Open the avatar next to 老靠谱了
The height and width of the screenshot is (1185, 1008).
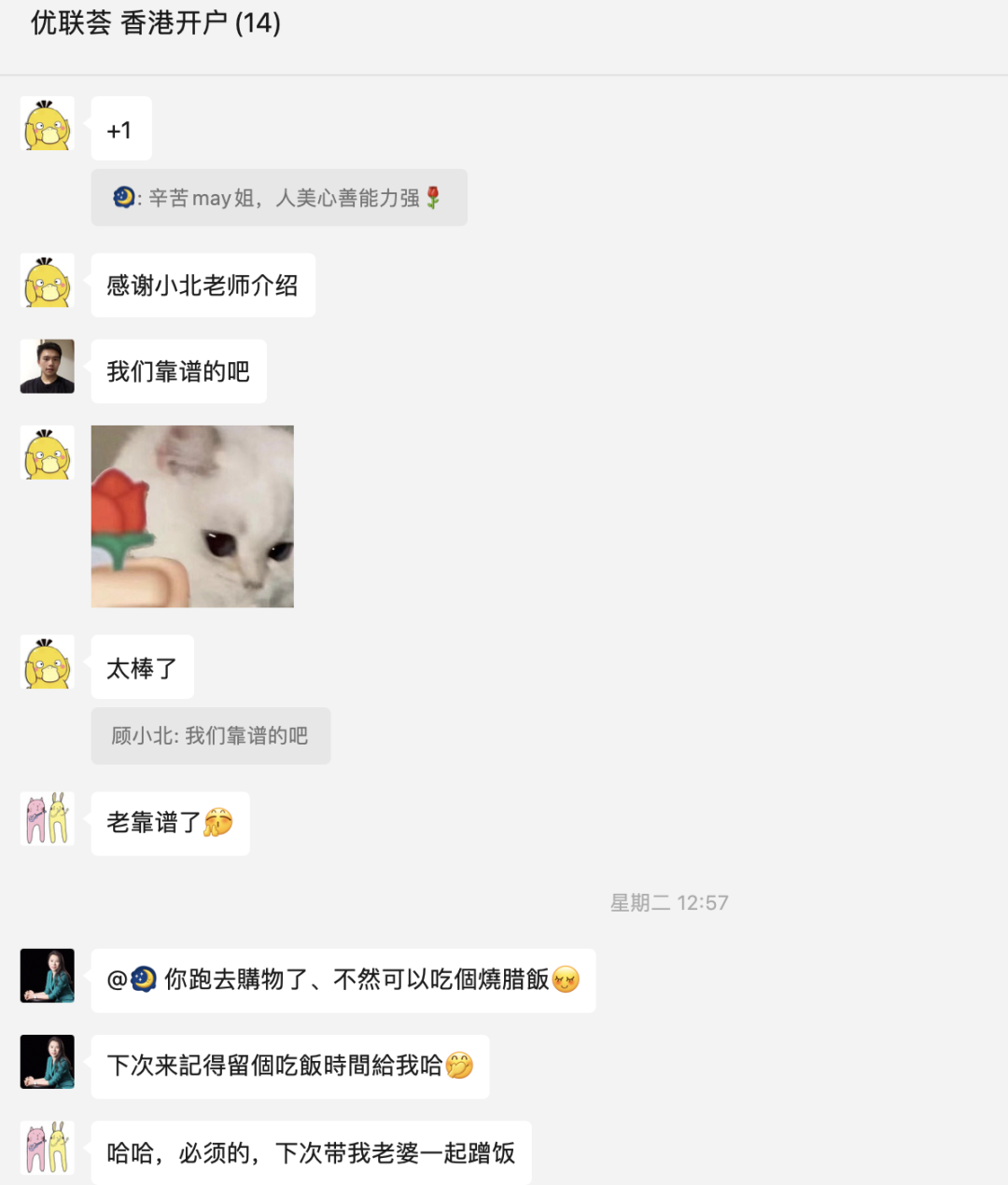(48, 818)
